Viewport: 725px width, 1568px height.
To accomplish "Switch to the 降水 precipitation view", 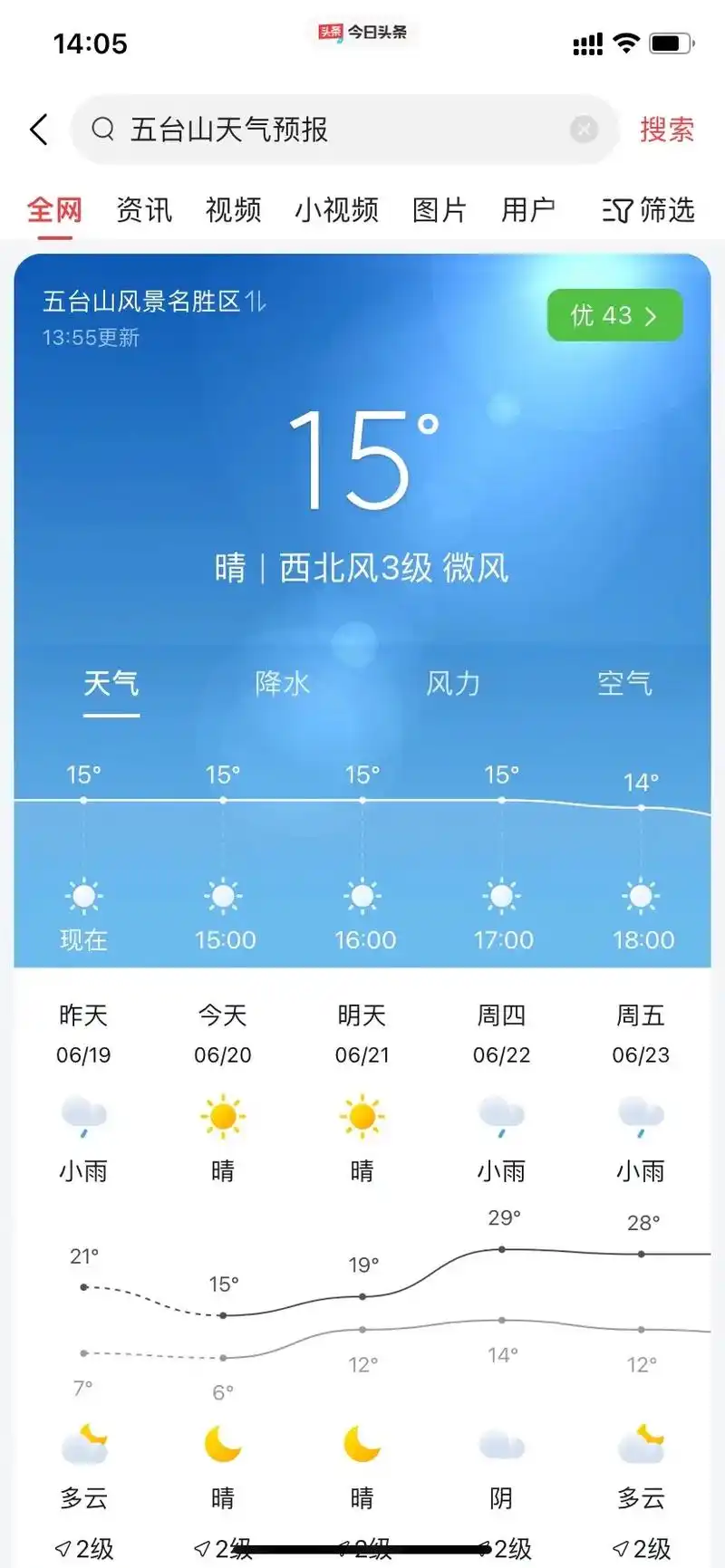I will 281,685.
